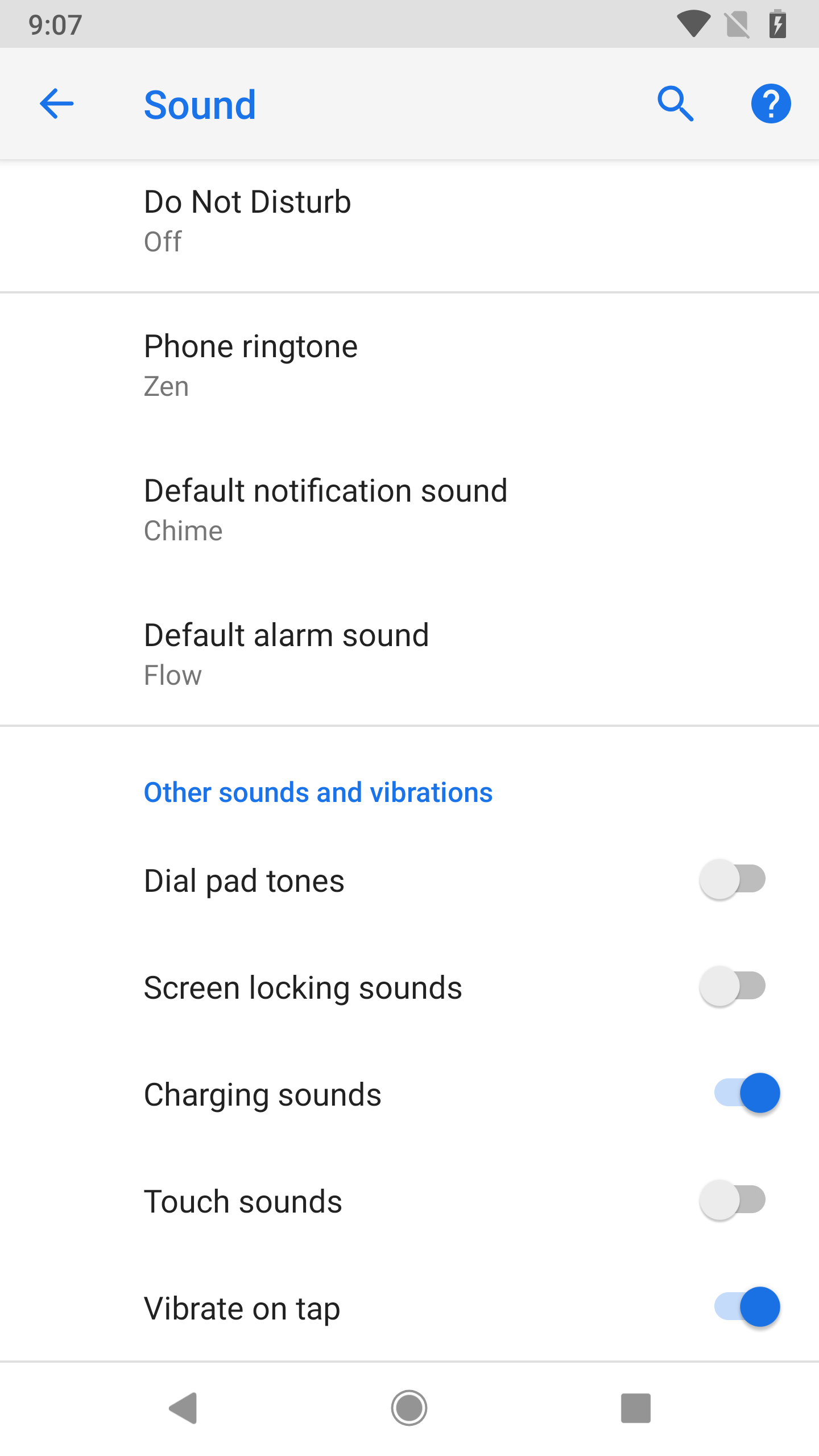
Task: Open the Phone ringtone picker
Action: [250, 364]
